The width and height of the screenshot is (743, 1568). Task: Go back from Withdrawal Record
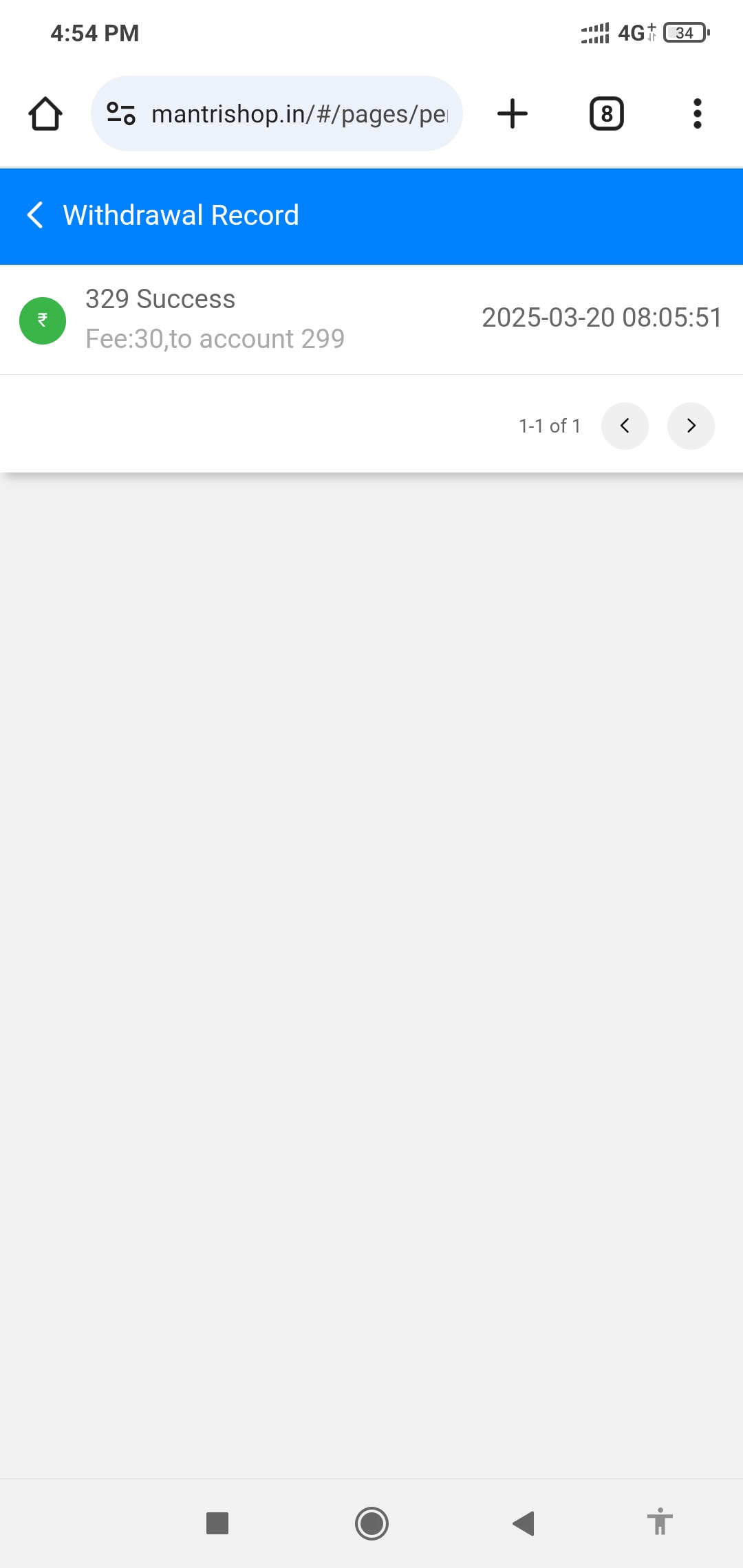pos(36,215)
